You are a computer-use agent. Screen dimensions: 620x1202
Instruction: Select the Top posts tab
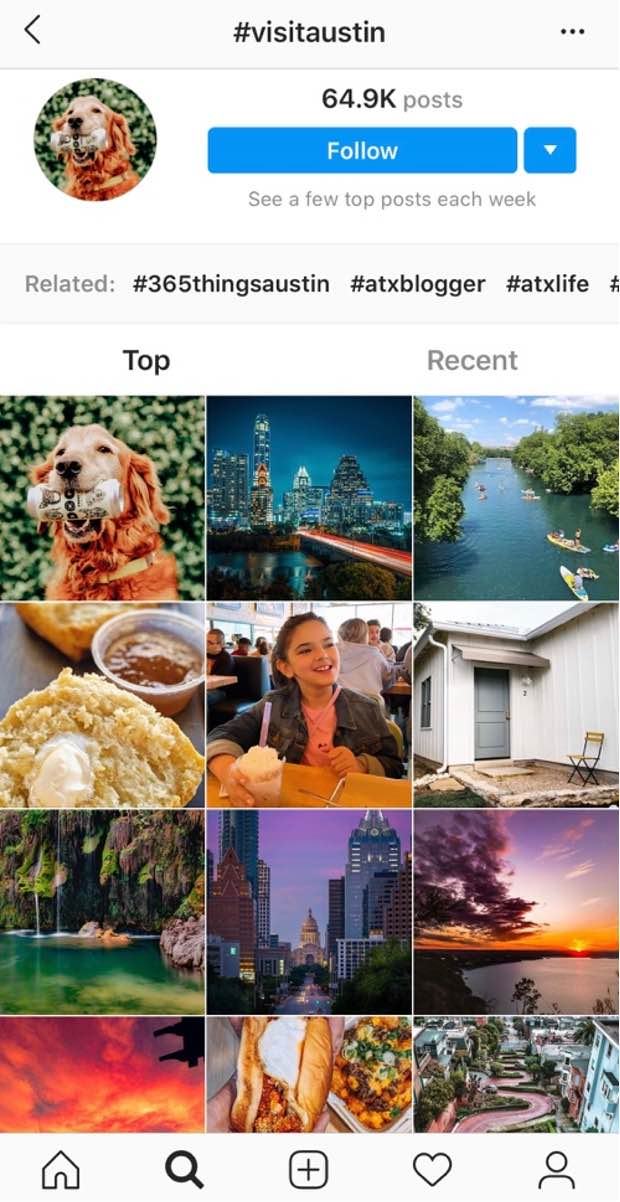click(146, 360)
